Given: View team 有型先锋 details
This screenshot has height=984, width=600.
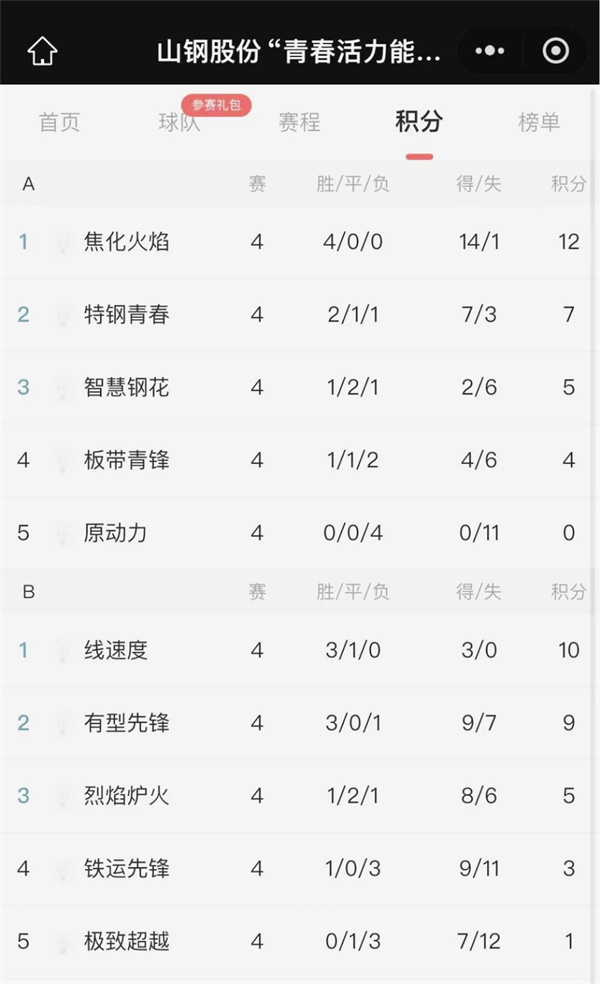Looking at the screenshot, I should pos(127,723).
